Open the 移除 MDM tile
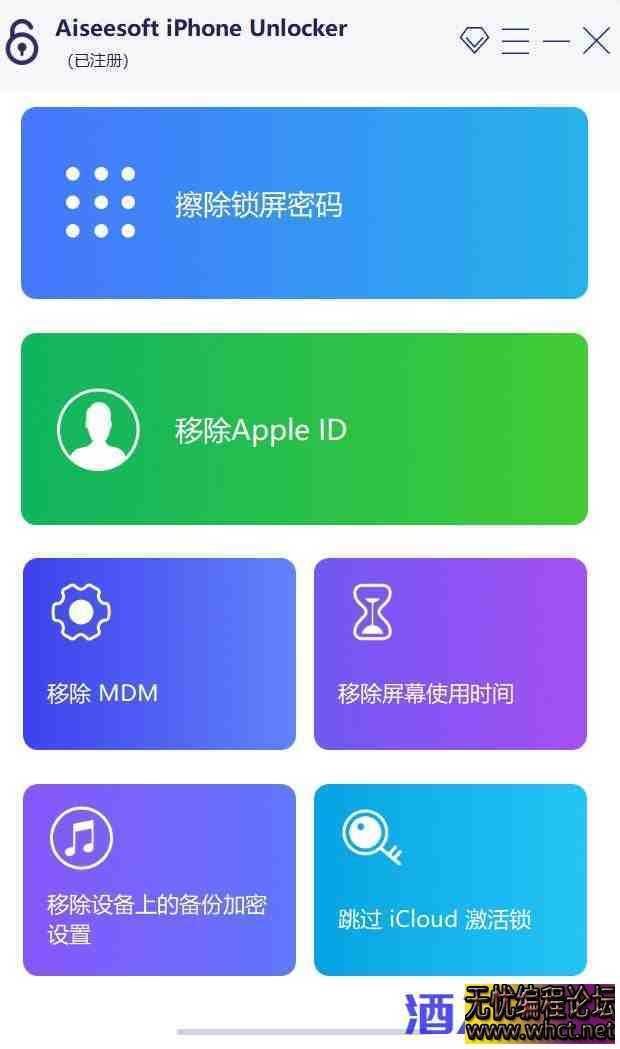 tap(159, 654)
